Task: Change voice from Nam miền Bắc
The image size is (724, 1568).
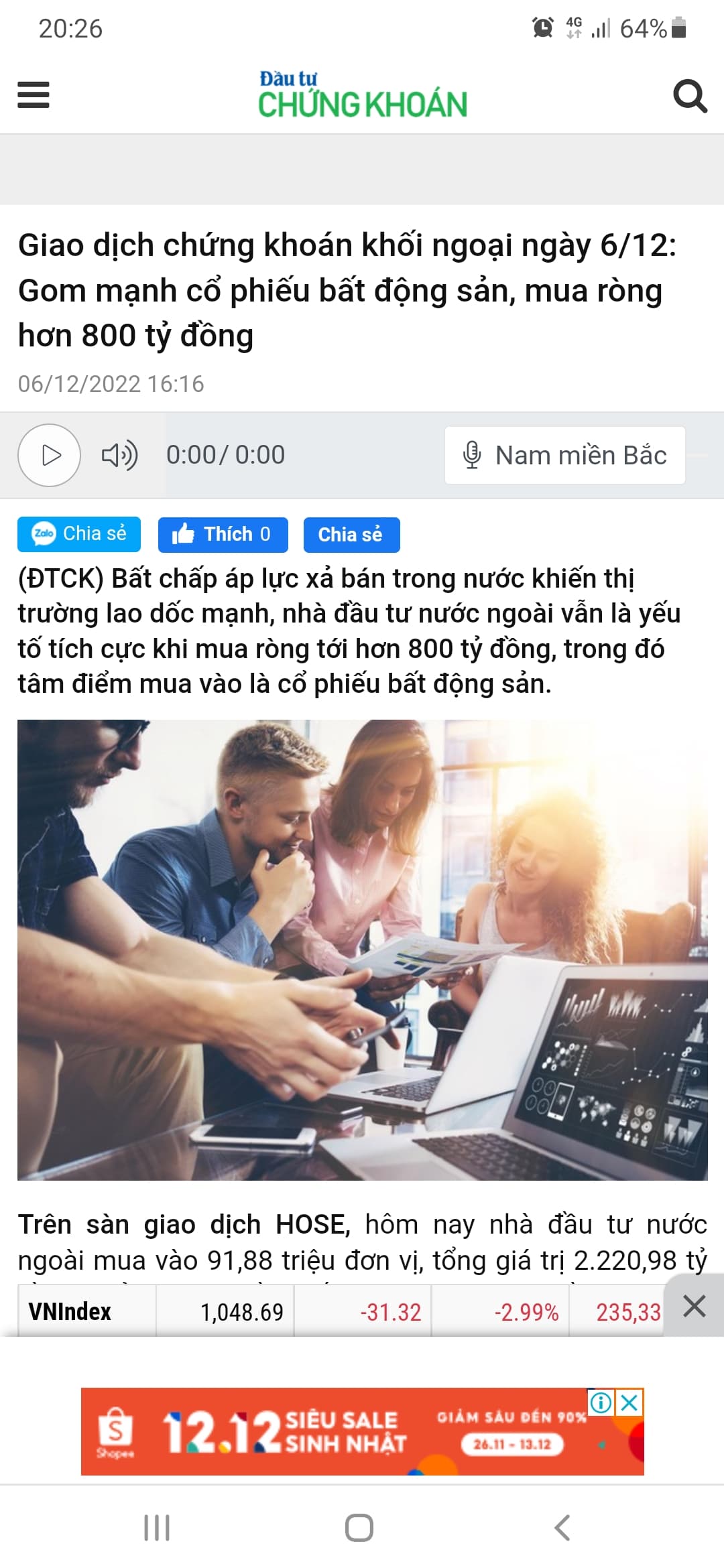Action: tap(564, 455)
